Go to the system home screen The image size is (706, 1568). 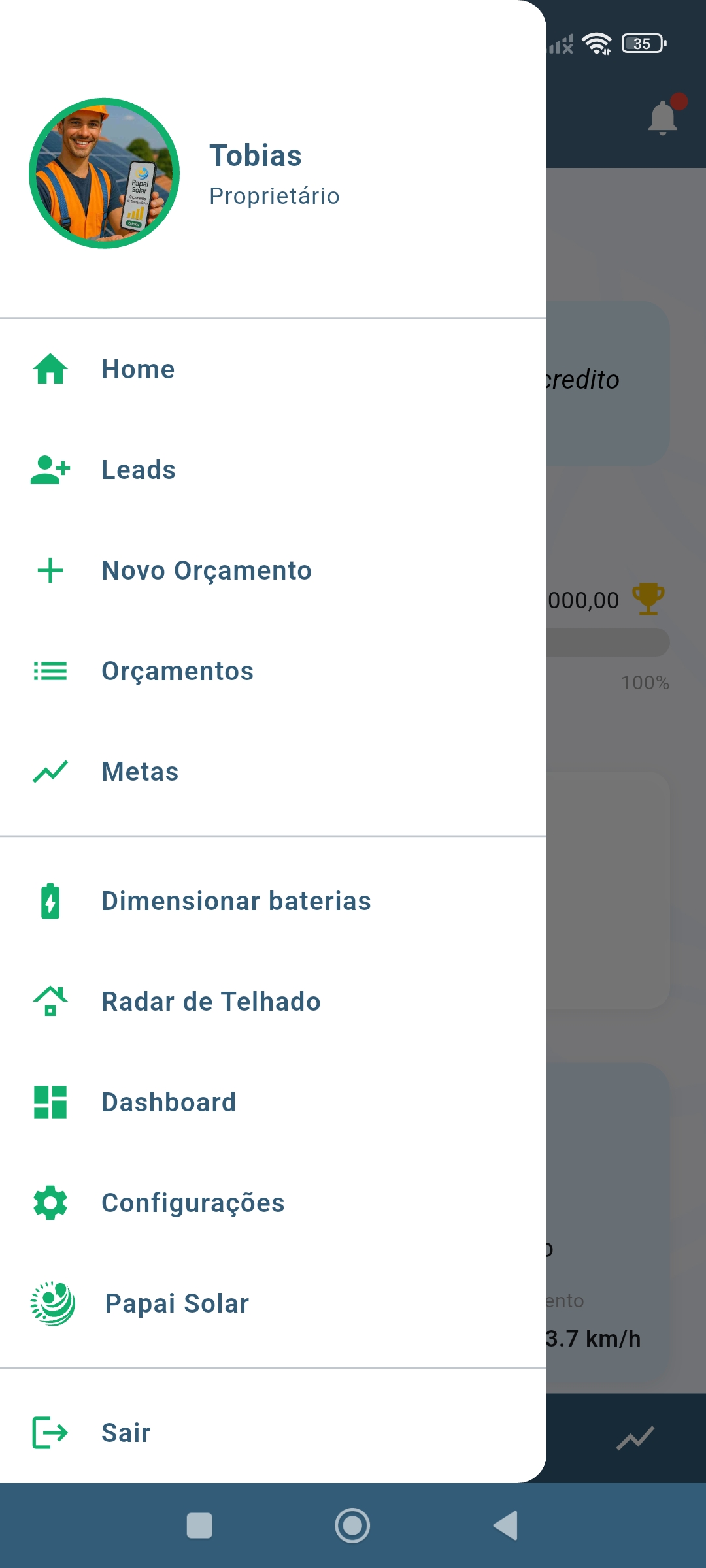tap(352, 1526)
